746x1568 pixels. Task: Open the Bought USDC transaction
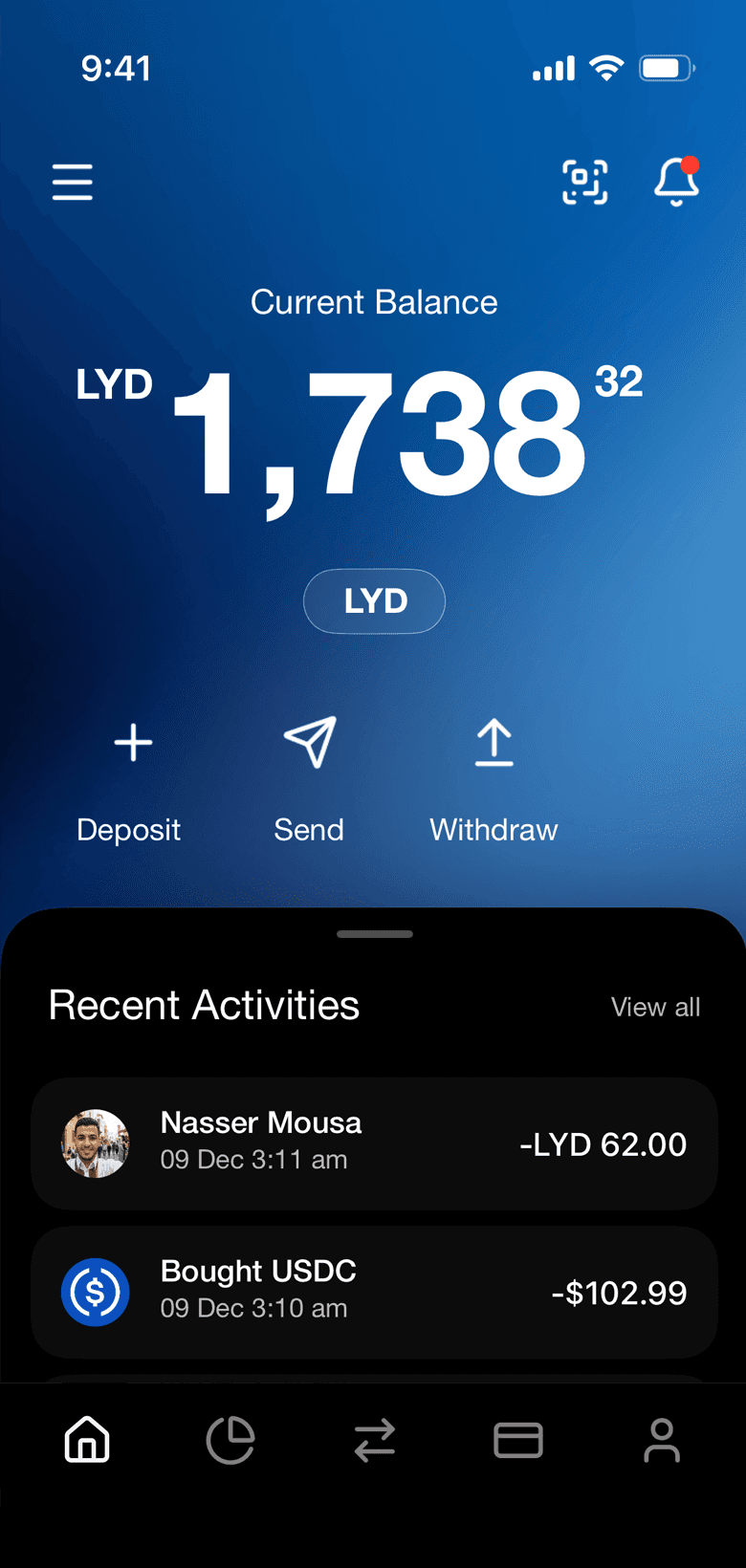pyautogui.click(x=374, y=1292)
